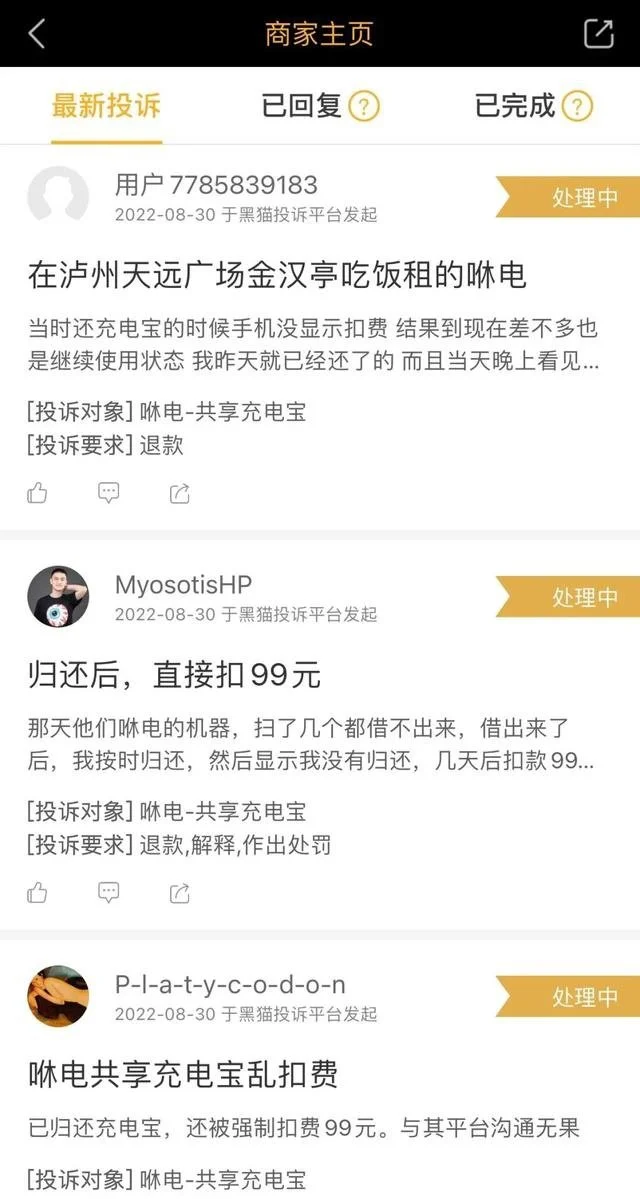Switch to the 最新投诉 tab
Viewport: 640px width, 1199px height.
pos(106,106)
